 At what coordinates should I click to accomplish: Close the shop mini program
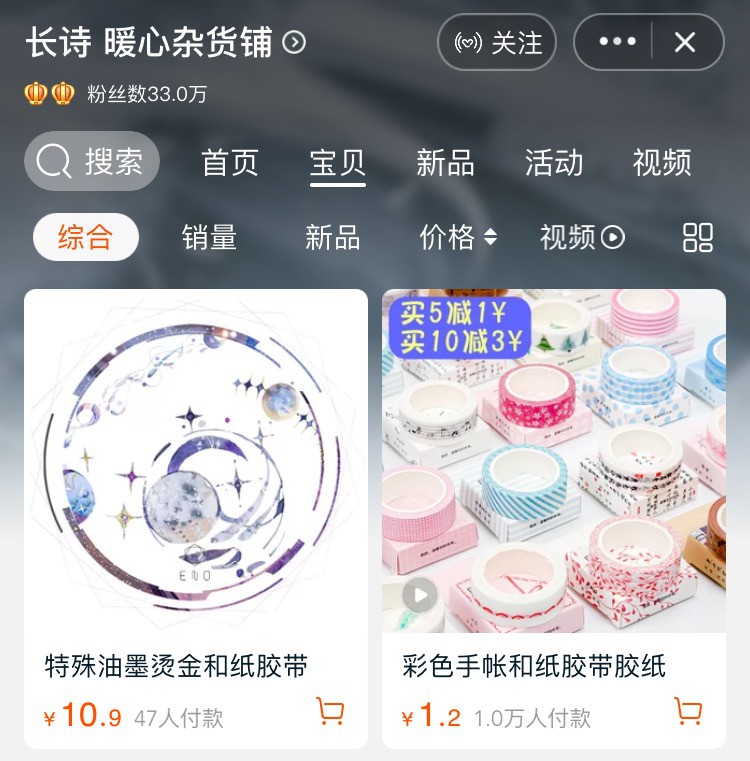pos(685,42)
